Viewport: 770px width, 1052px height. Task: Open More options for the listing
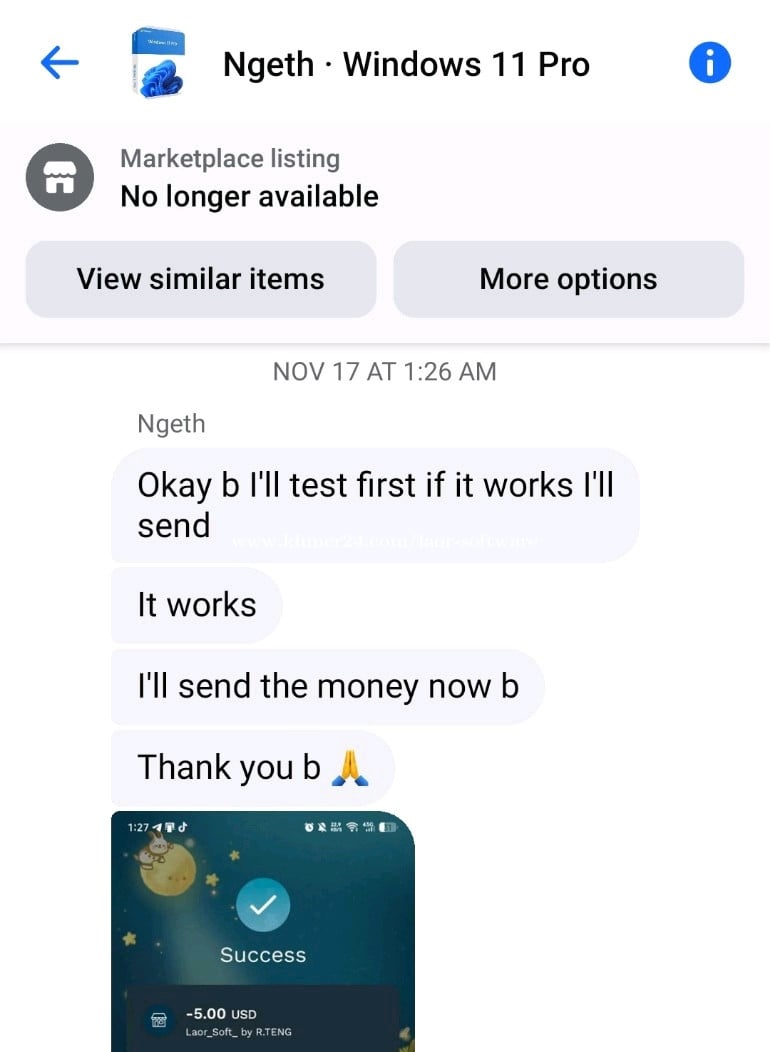[568, 279]
